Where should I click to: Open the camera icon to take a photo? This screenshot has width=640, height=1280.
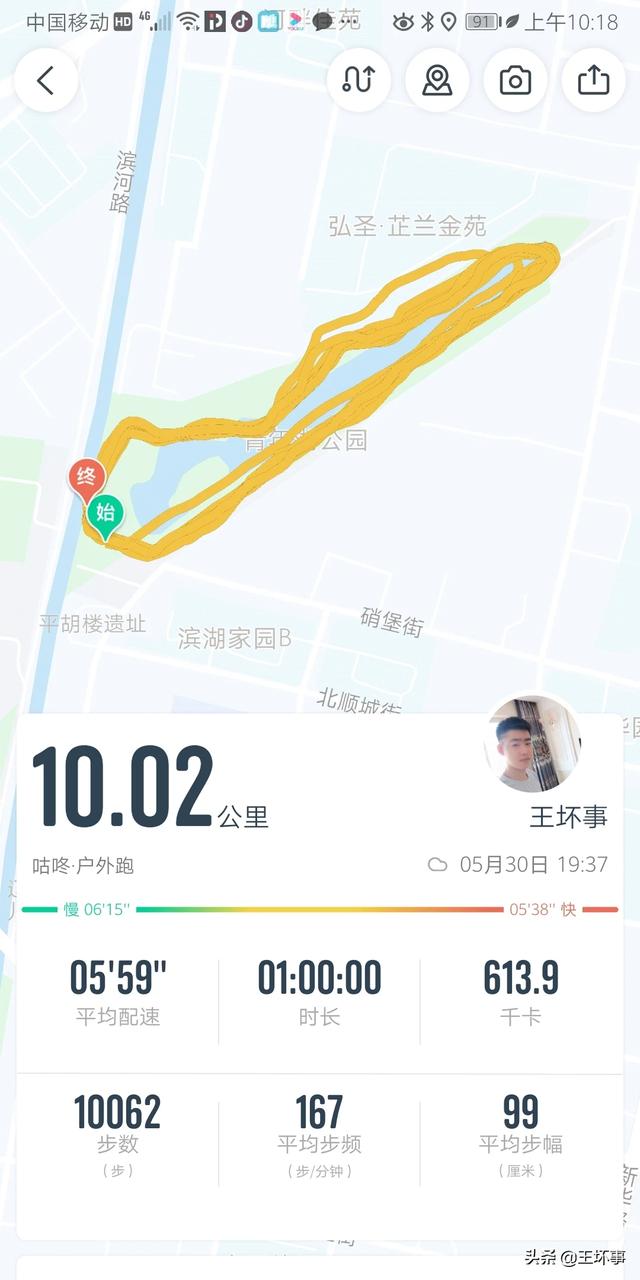click(515, 80)
